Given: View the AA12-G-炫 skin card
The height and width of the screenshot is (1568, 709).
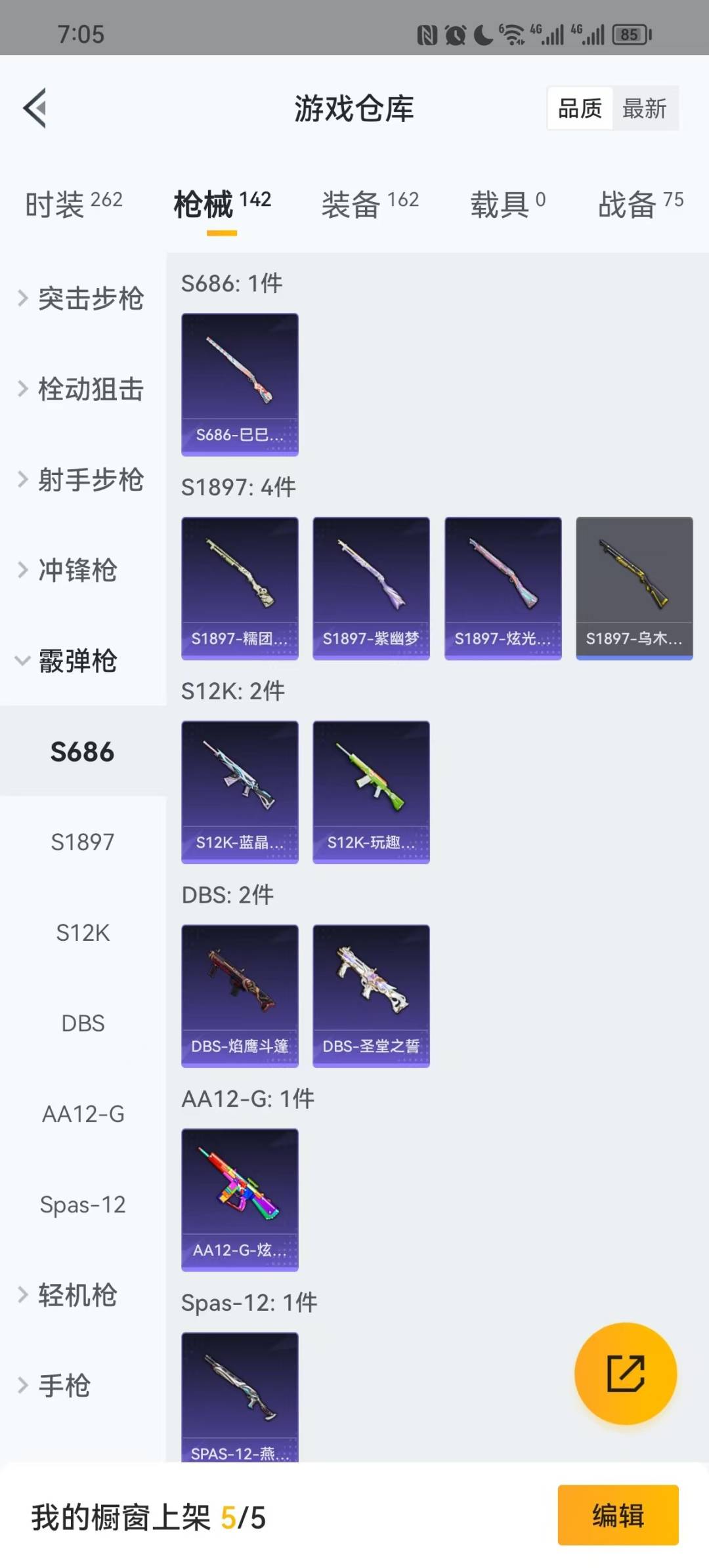Looking at the screenshot, I should tap(240, 1200).
